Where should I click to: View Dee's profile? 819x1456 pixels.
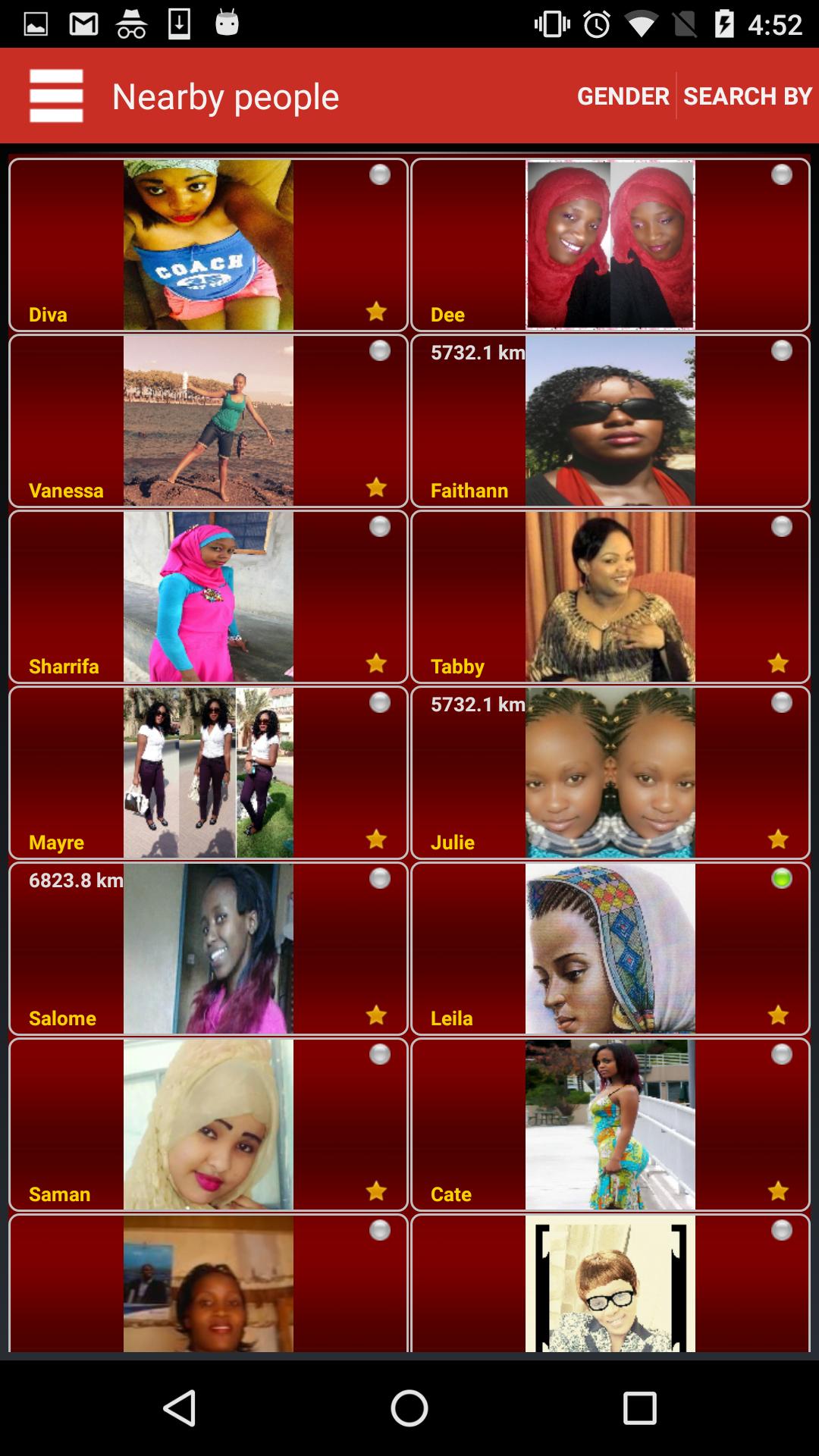point(610,244)
